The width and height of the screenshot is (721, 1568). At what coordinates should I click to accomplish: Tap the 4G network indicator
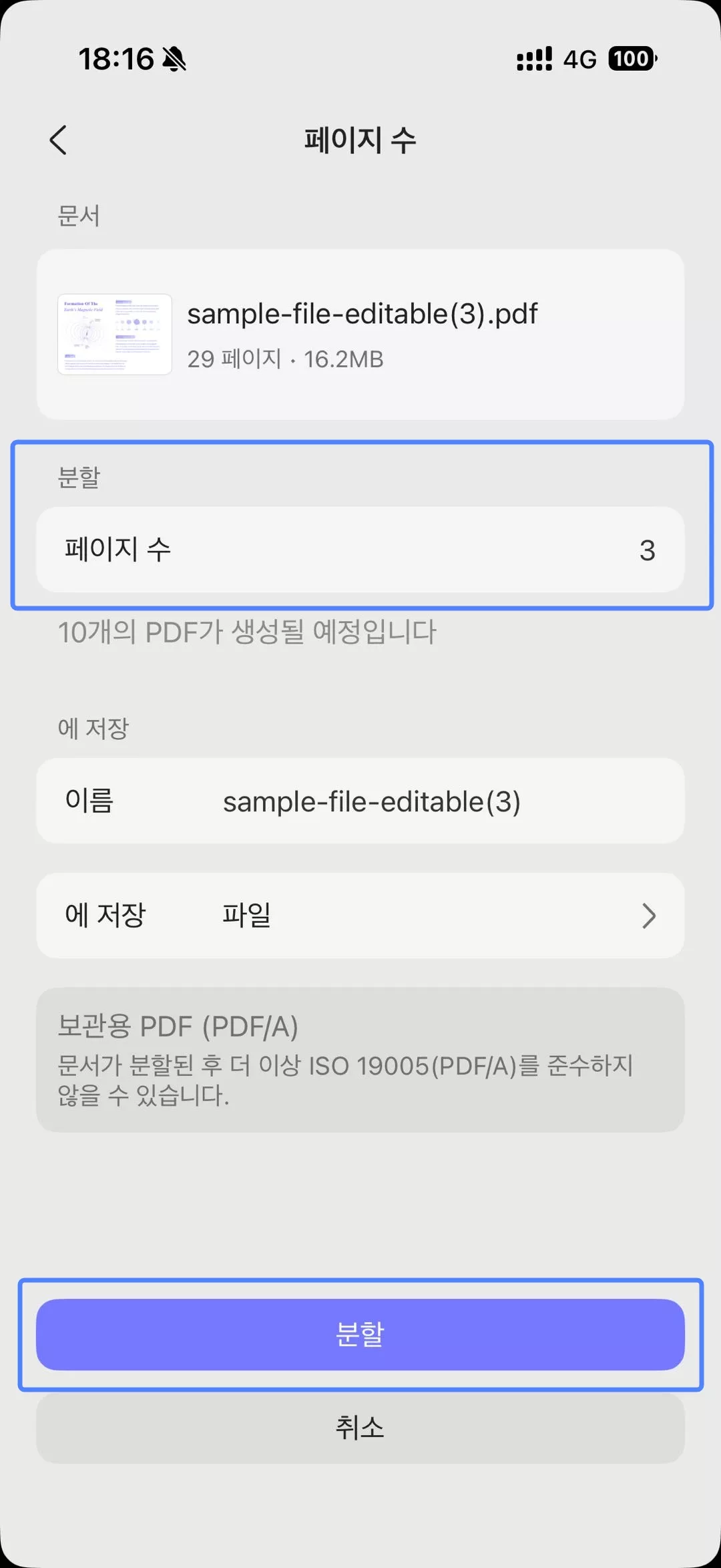tap(580, 59)
